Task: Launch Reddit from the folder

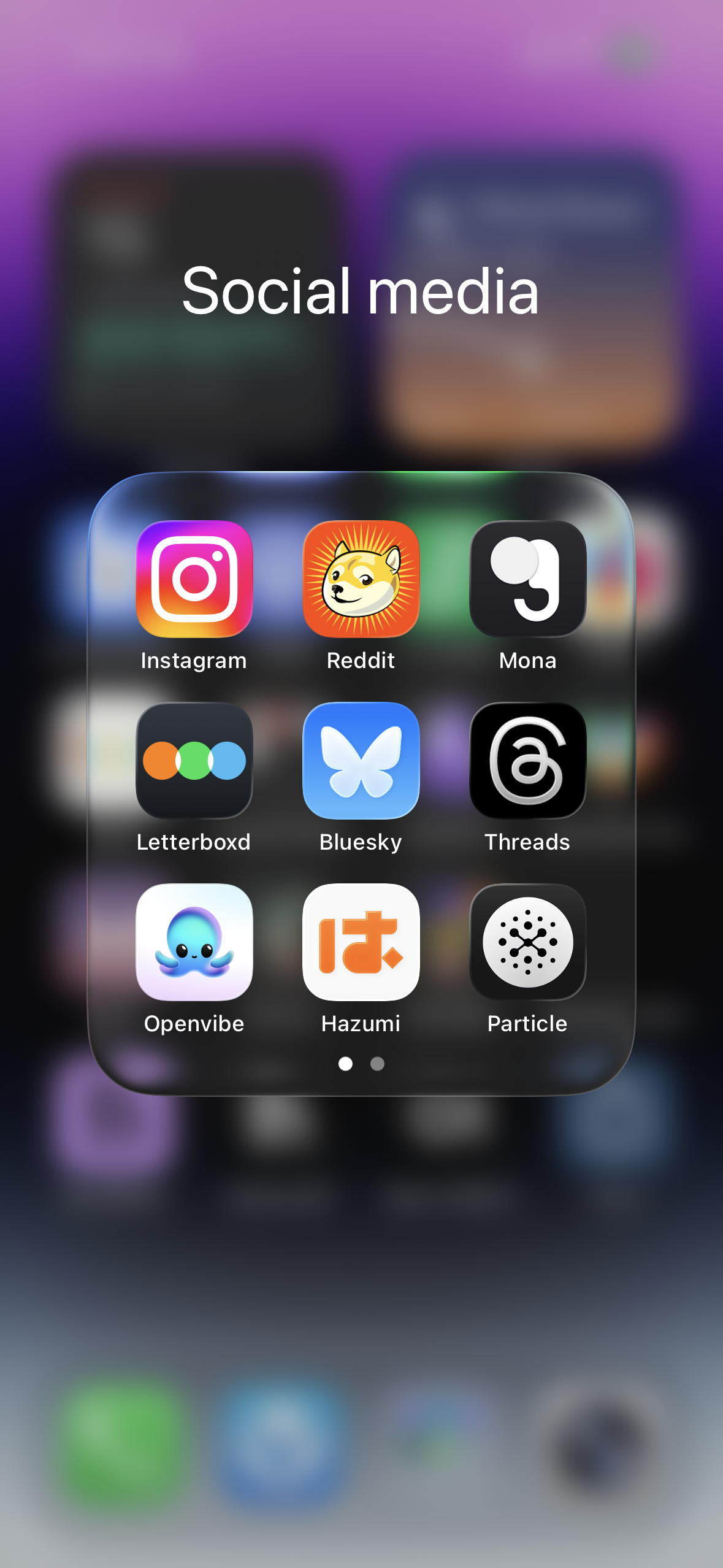Action: pos(361,579)
